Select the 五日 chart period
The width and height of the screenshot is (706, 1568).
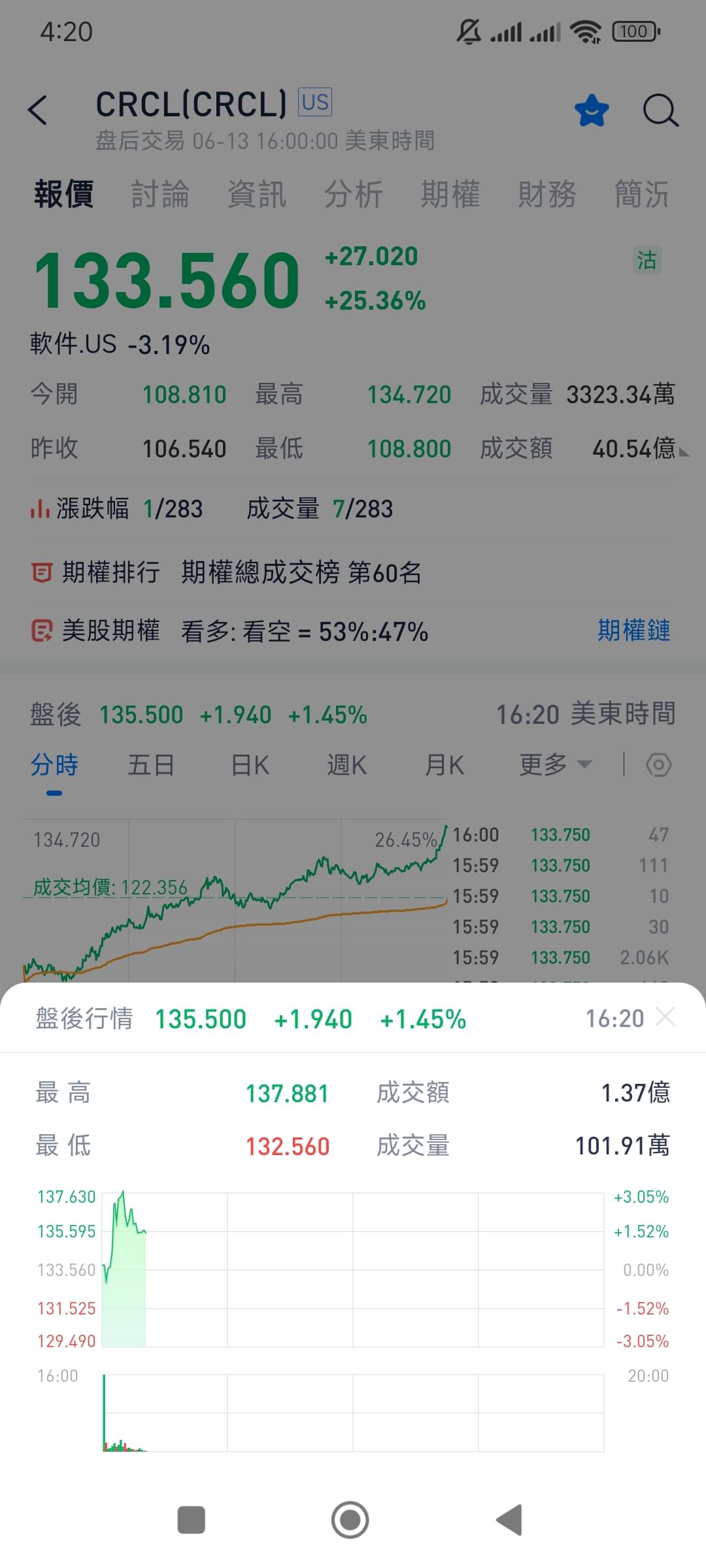151,764
